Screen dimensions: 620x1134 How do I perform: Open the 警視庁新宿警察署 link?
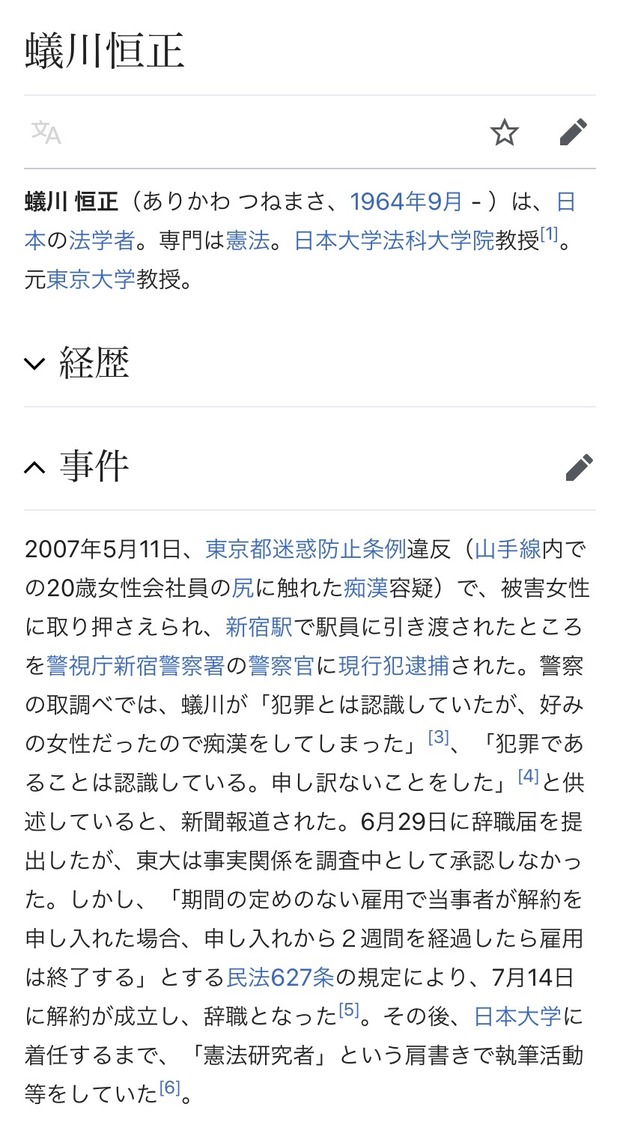click(135, 666)
